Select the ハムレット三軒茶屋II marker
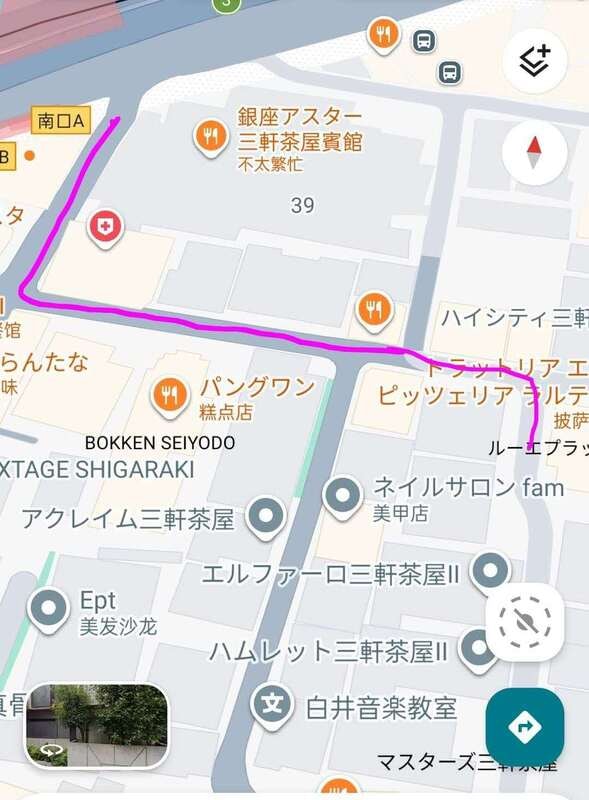The image size is (589, 800). point(479,649)
